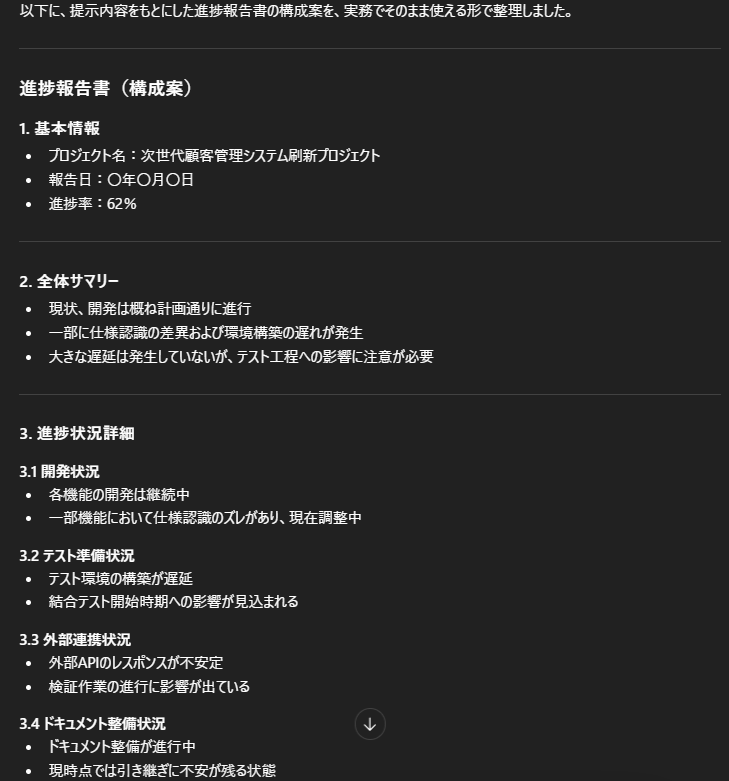Image resolution: width=729 pixels, height=781 pixels.
Task: Jump to the bottom with the down arrow
Action: coord(370,724)
